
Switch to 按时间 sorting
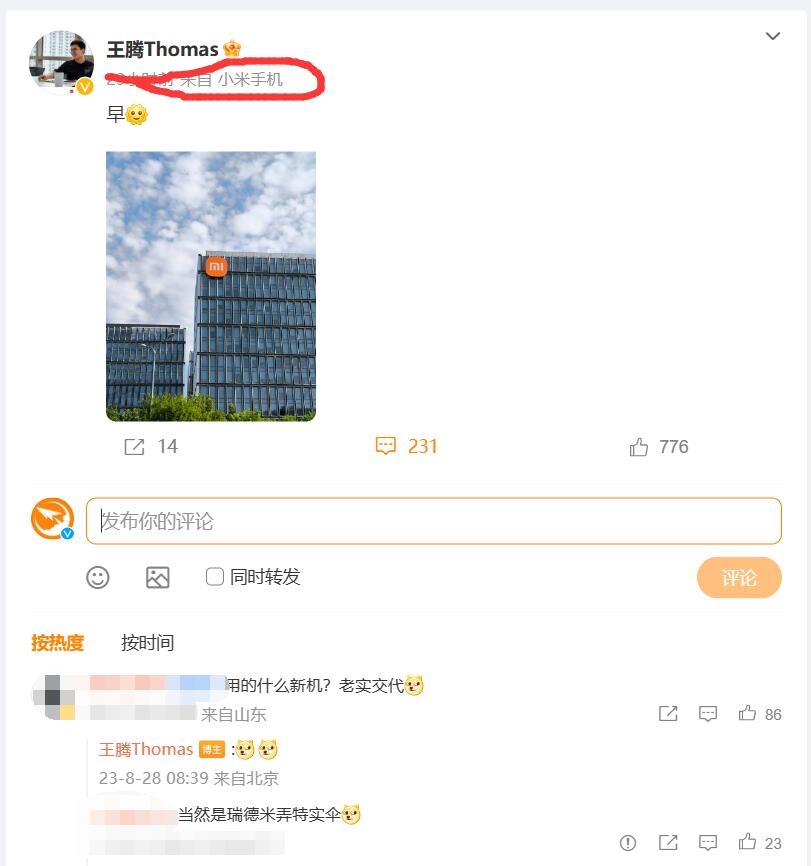(147, 643)
